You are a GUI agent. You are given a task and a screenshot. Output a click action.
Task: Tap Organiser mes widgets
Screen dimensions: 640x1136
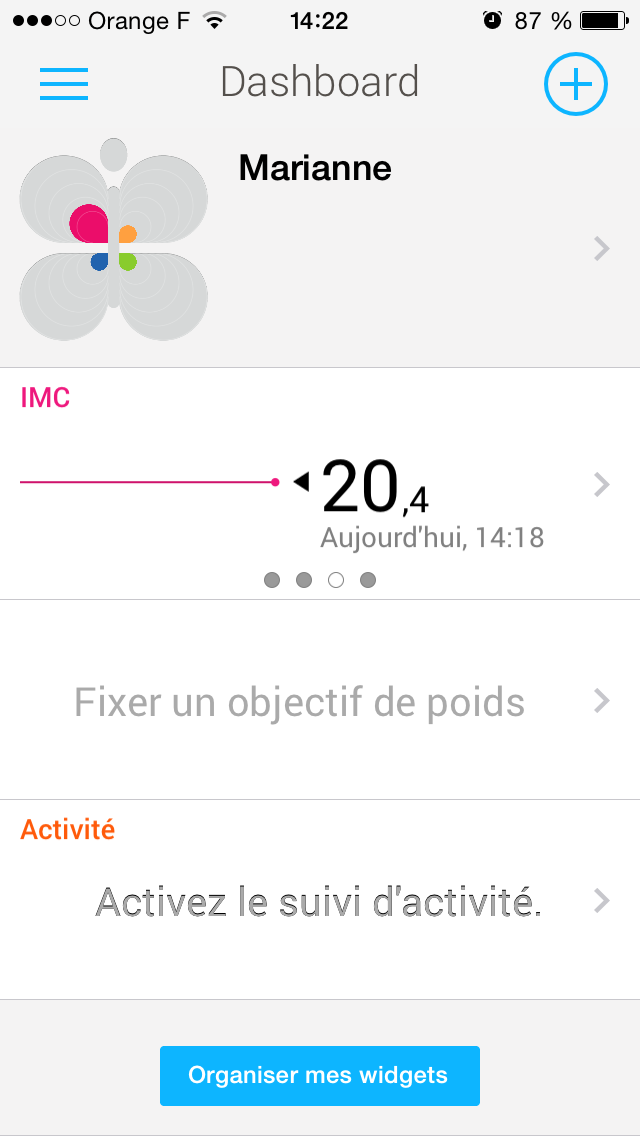tap(320, 1075)
